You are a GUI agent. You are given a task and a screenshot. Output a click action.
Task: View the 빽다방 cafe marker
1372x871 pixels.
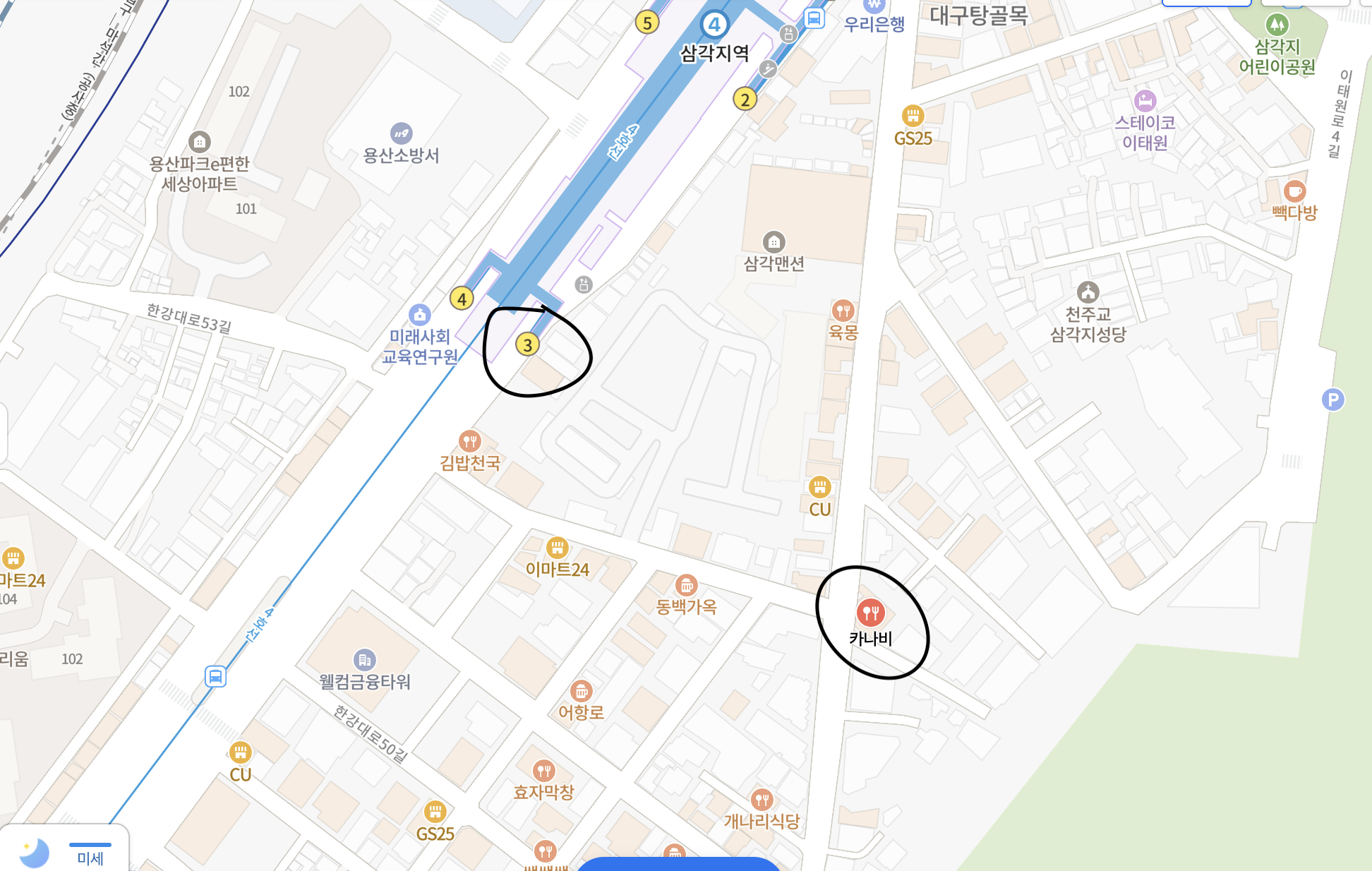click(x=1294, y=191)
